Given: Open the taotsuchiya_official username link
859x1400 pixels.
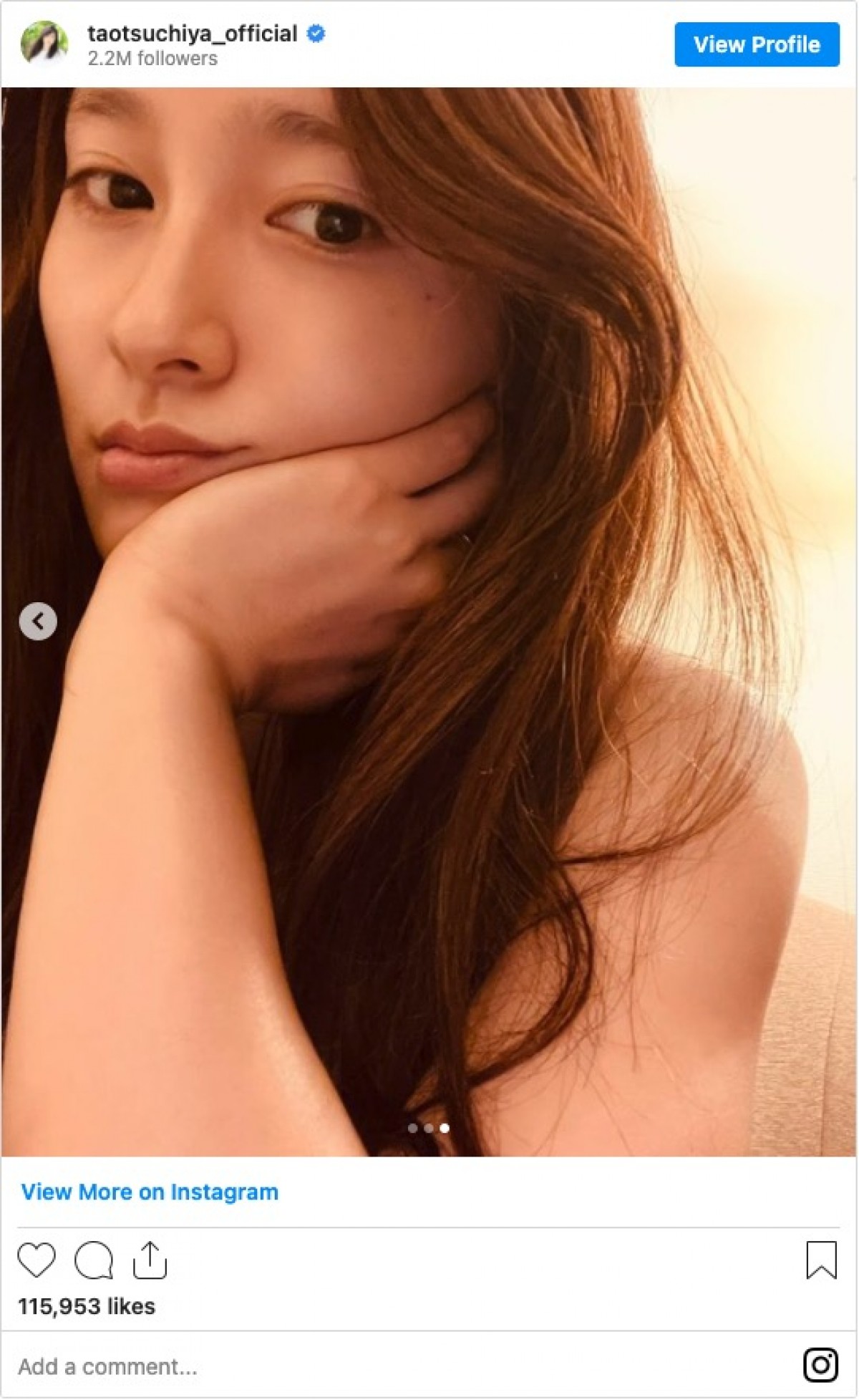Looking at the screenshot, I should coord(192,34).
